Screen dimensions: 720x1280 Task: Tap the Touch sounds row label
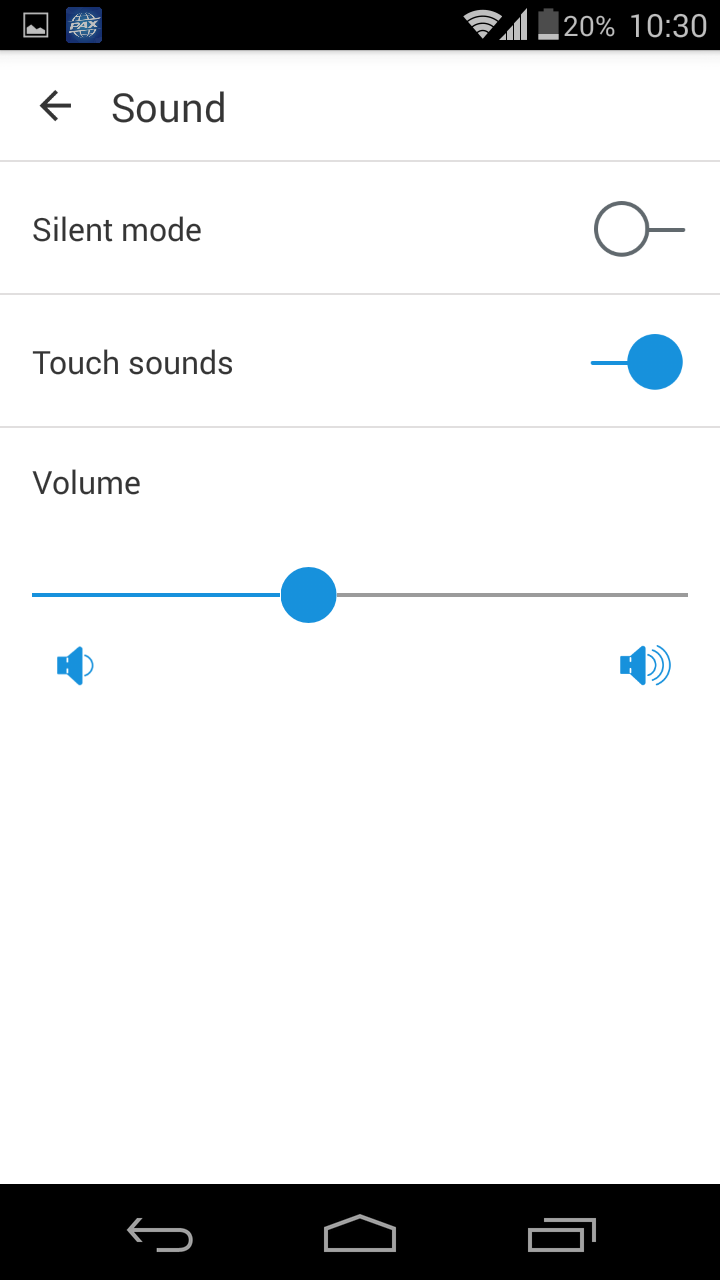pos(132,362)
